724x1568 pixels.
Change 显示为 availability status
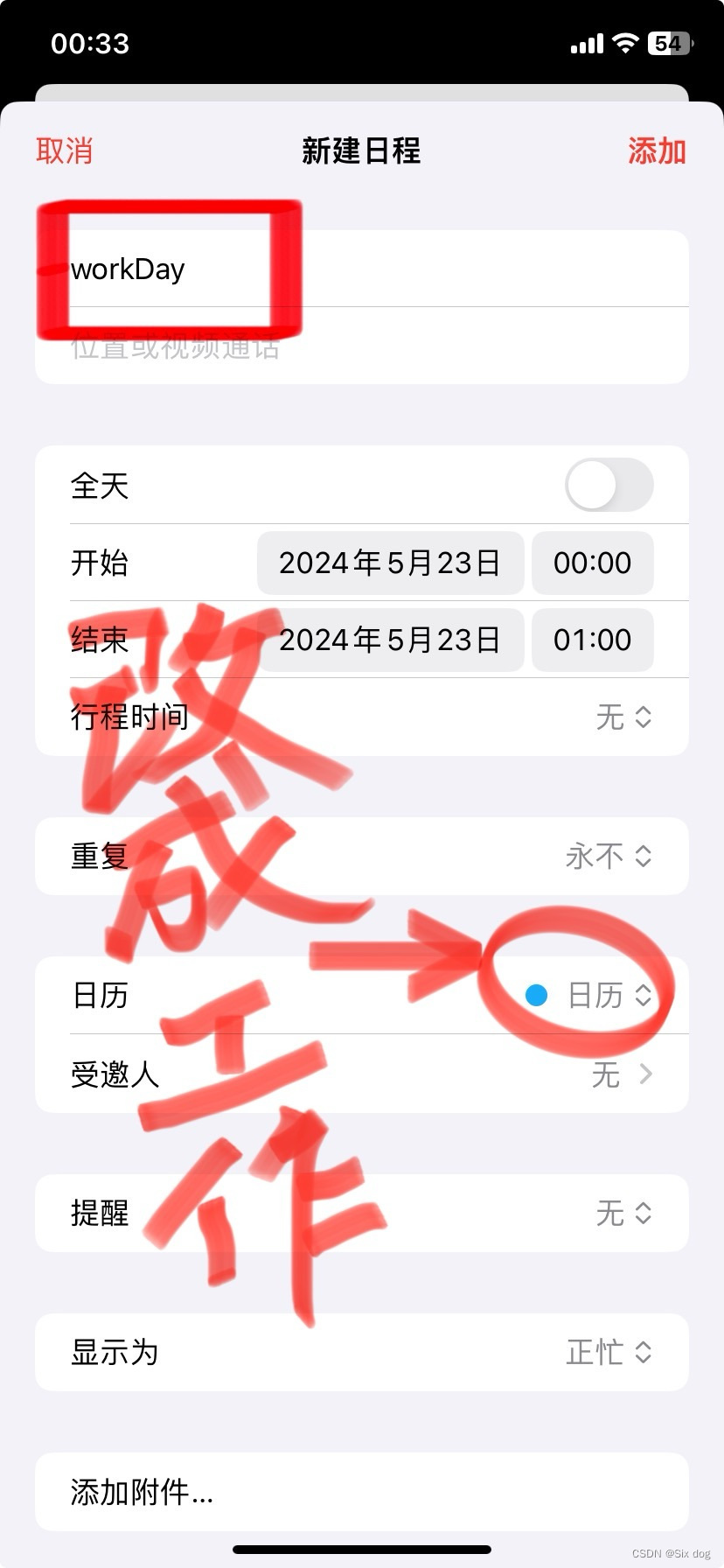(x=609, y=1352)
